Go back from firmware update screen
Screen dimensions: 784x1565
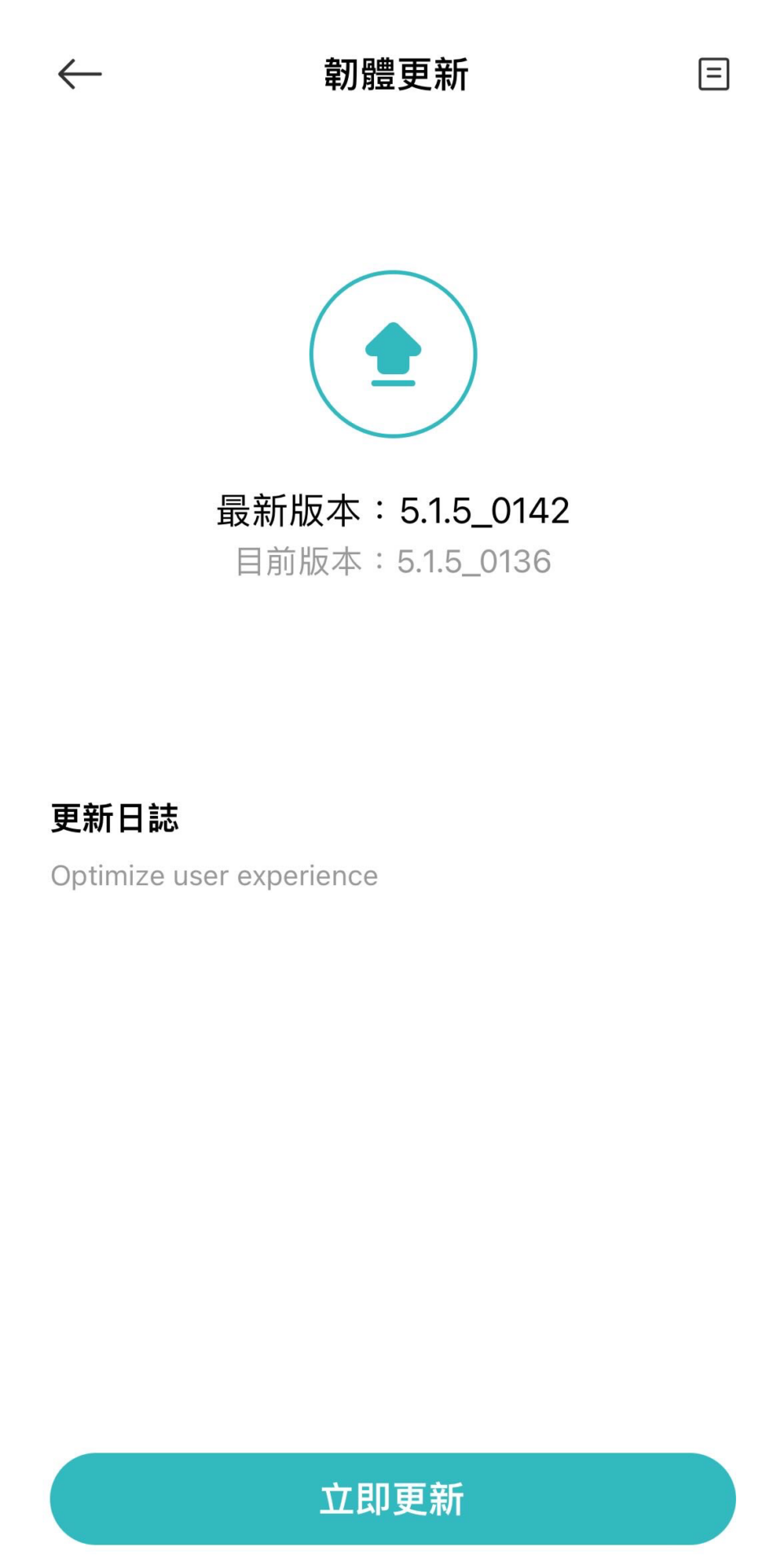click(80, 74)
